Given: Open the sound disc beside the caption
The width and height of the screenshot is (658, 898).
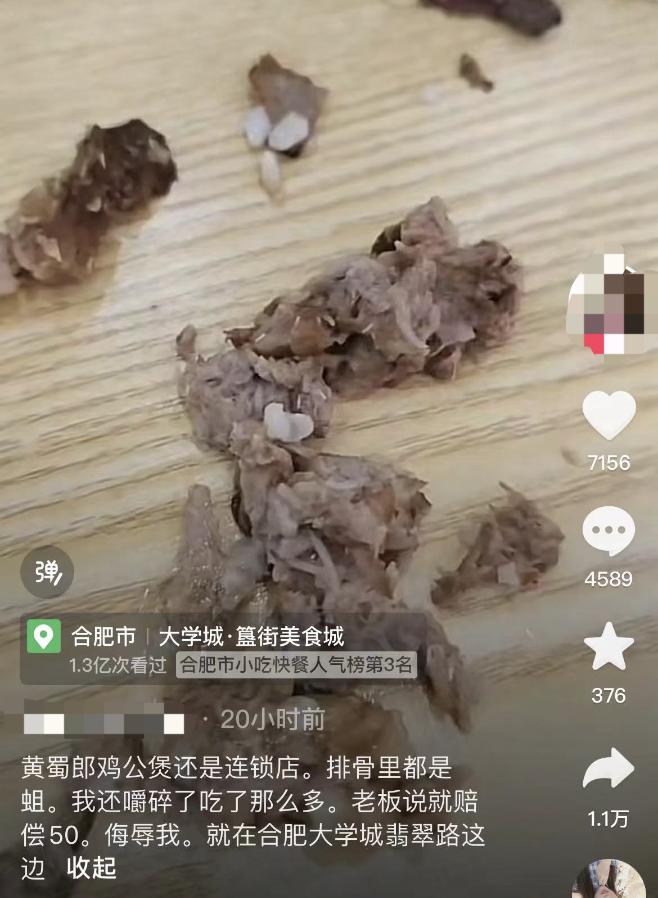Looking at the screenshot, I should 610,880.
